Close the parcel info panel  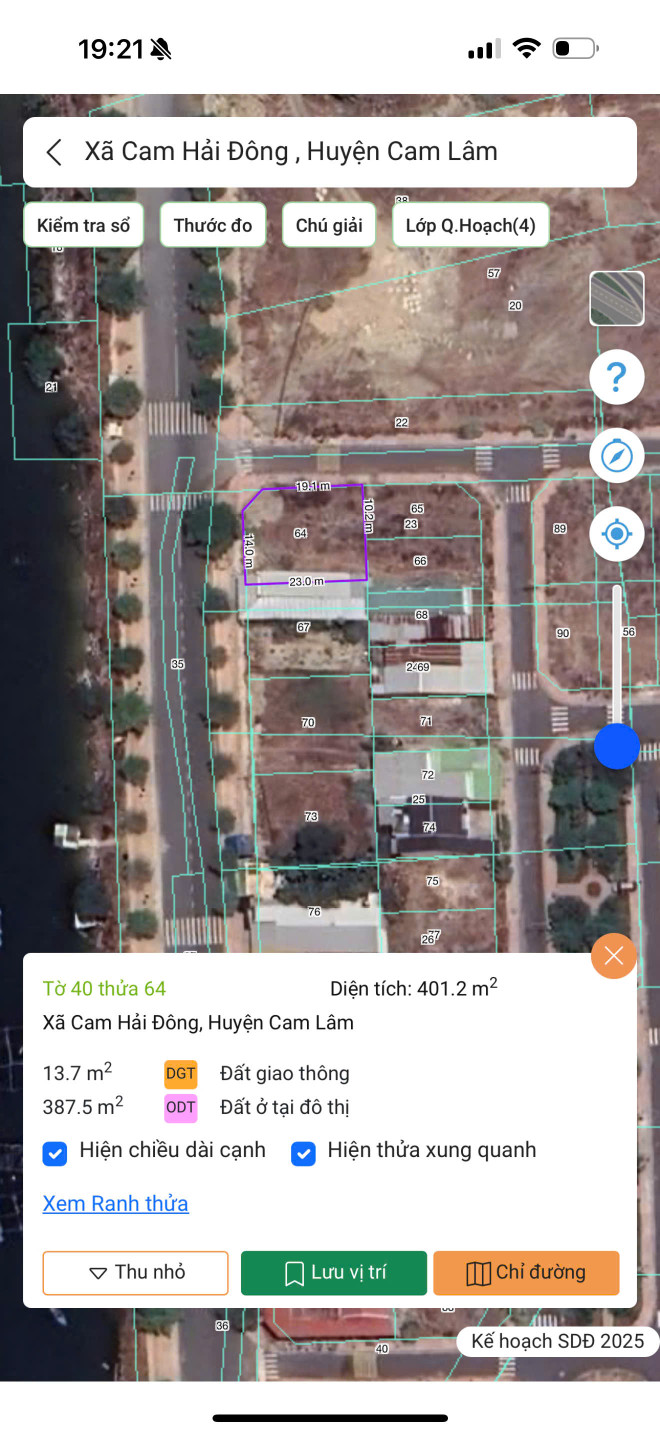coord(613,956)
